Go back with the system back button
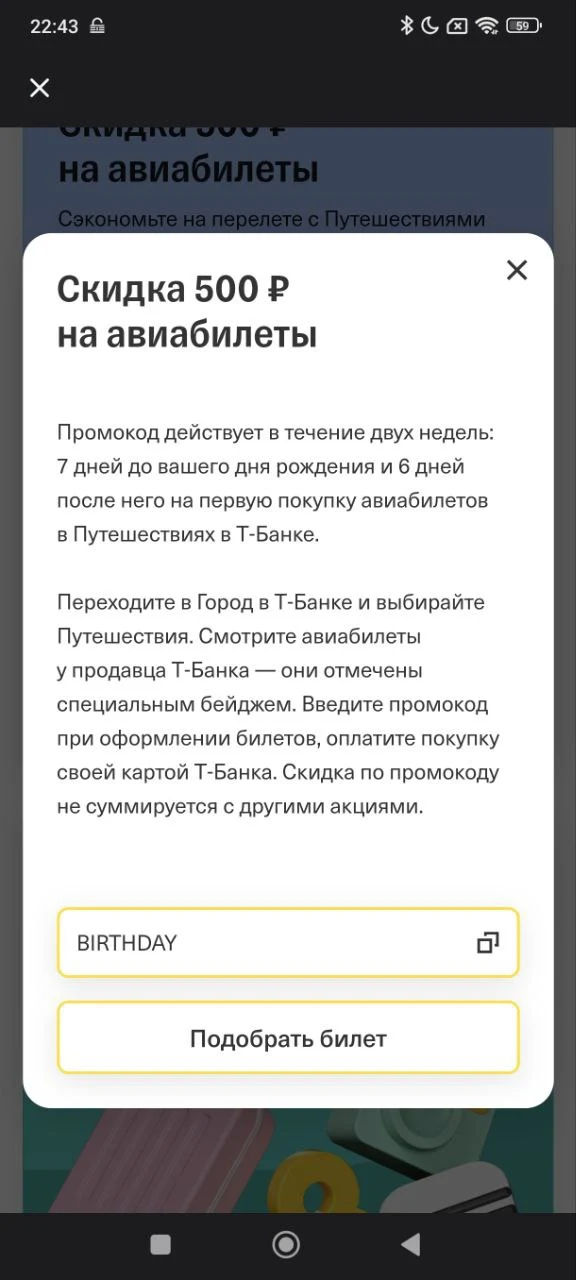The image size is (576, 1280). [410, 1243]
